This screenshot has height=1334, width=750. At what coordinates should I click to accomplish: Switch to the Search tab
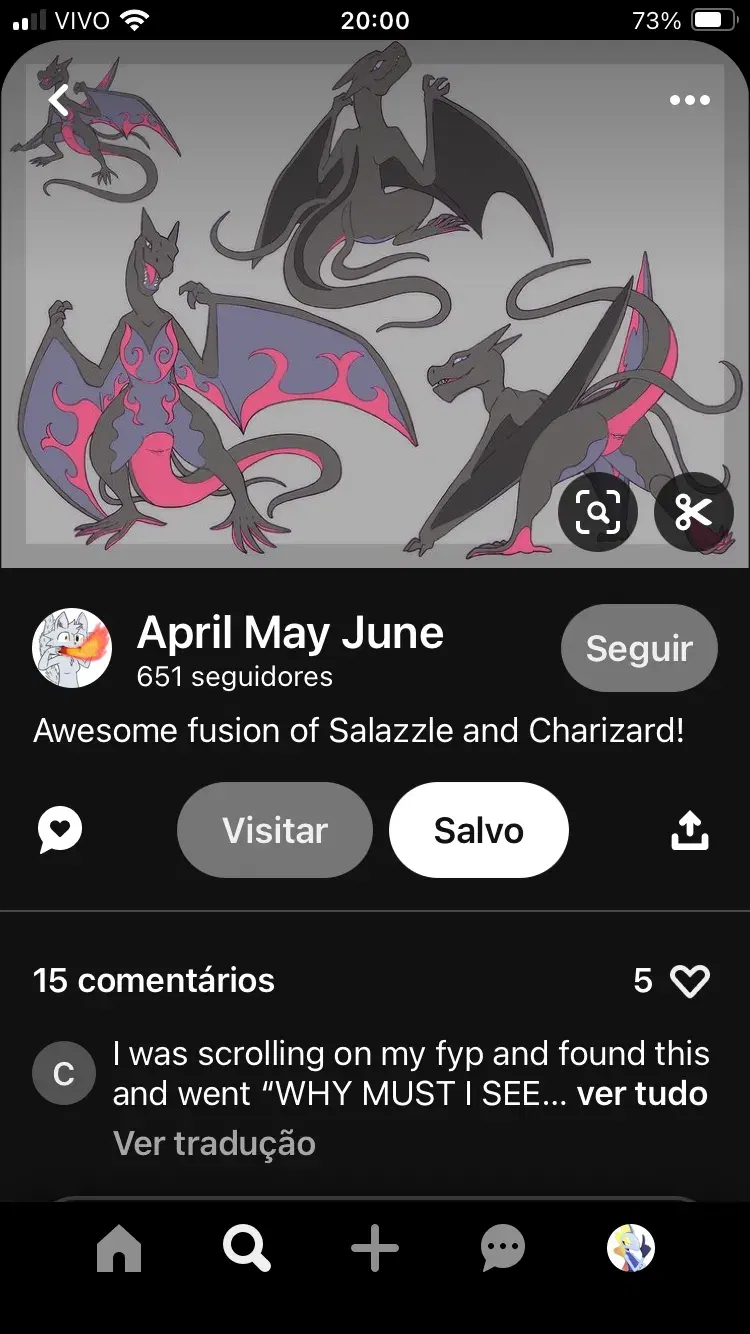[x=246, y=1249]
